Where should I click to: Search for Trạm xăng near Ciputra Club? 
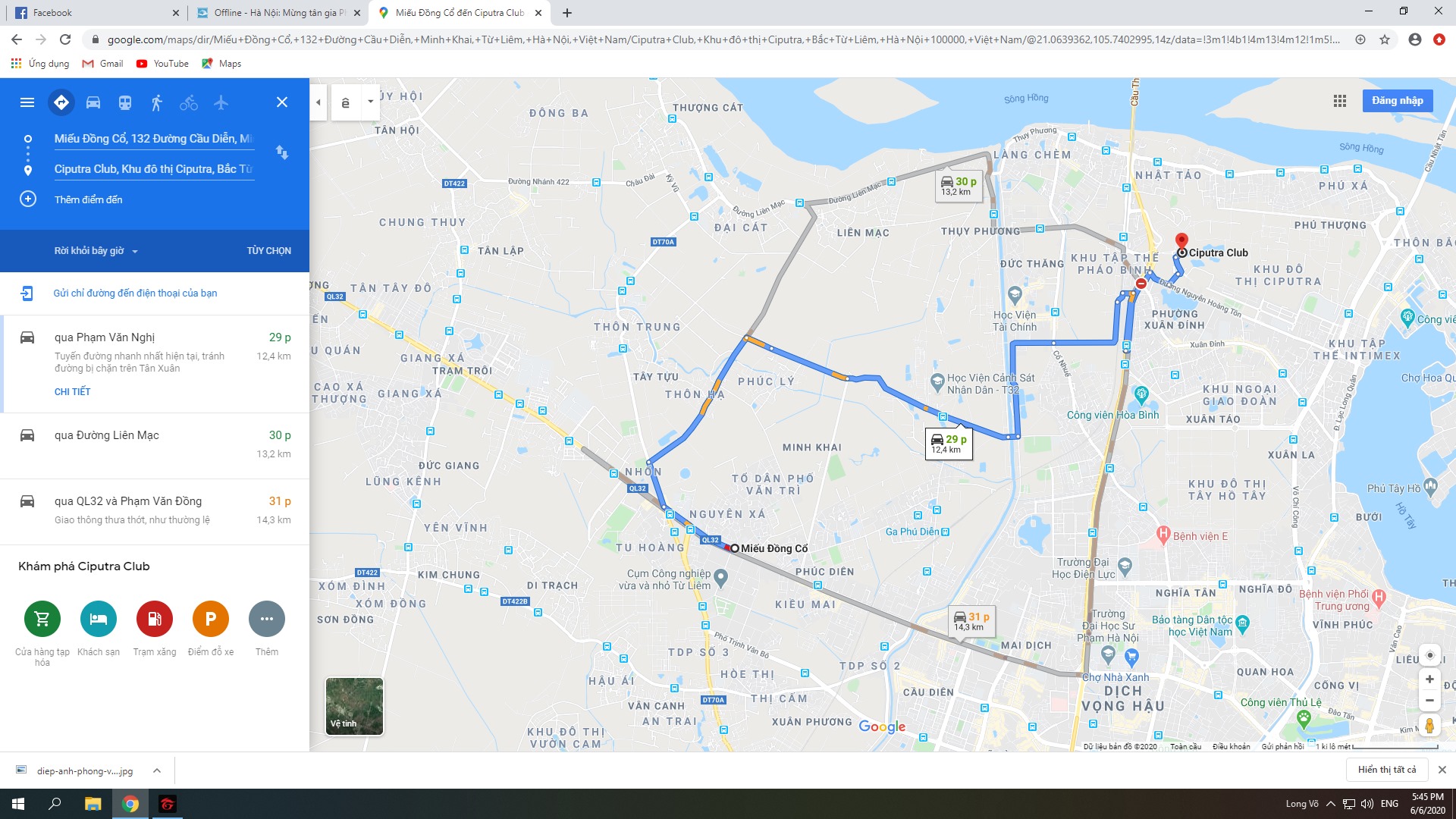pos(155,620)
